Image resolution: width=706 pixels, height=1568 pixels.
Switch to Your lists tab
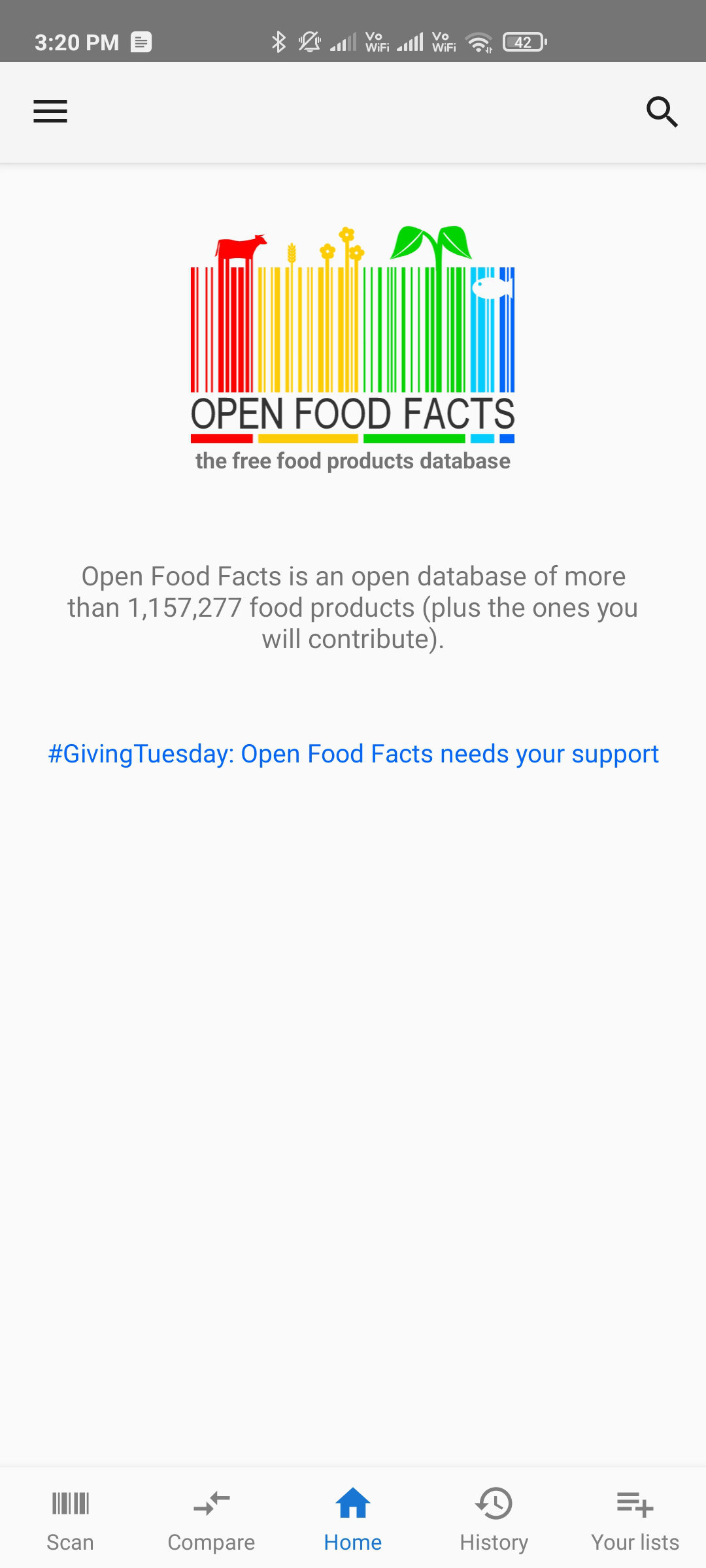[x=635, y=1522]
